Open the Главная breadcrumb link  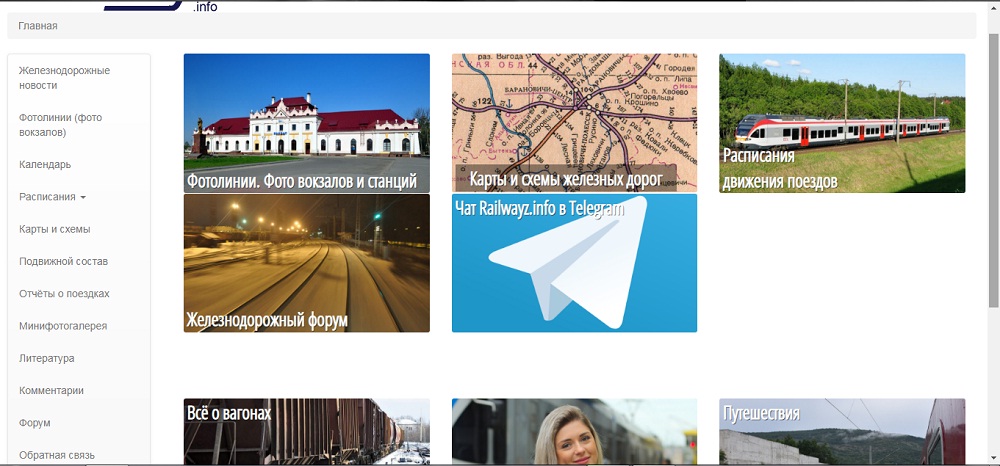pos(38,26)
